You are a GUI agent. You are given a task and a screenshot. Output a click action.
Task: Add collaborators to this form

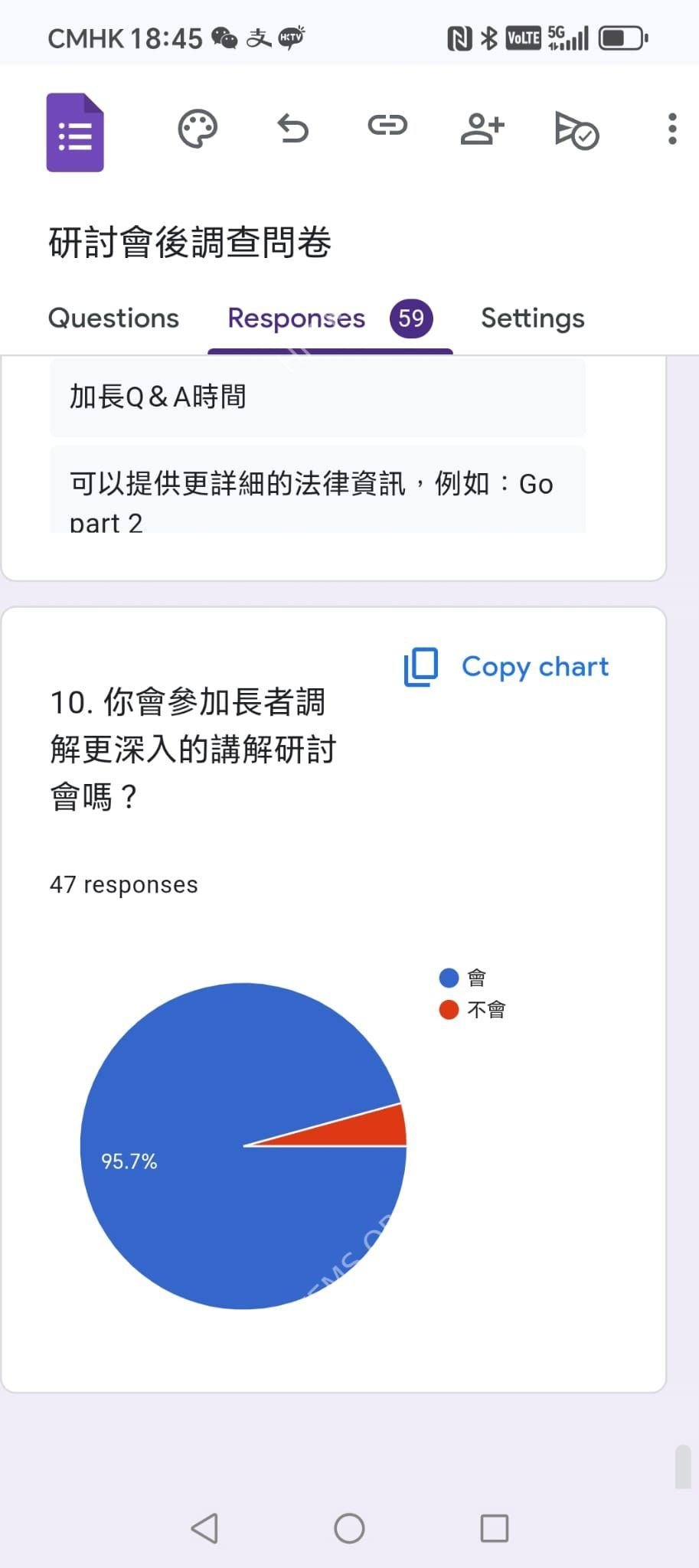pos(482,129)
